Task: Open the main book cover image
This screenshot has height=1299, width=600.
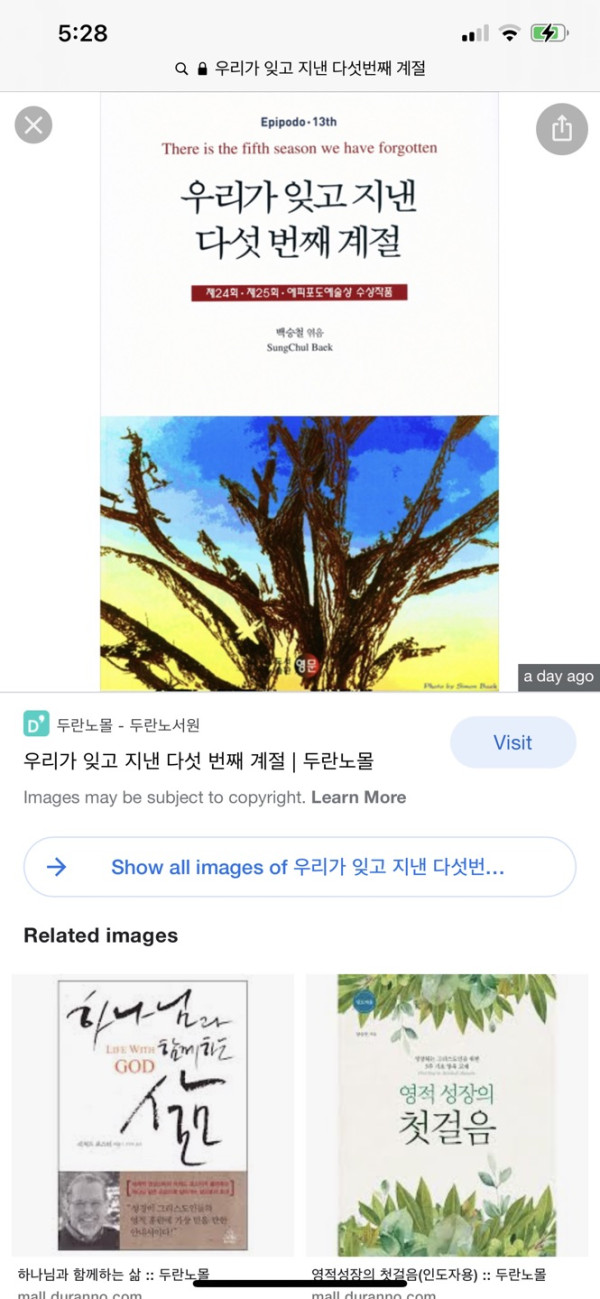Action: (300, 390)
